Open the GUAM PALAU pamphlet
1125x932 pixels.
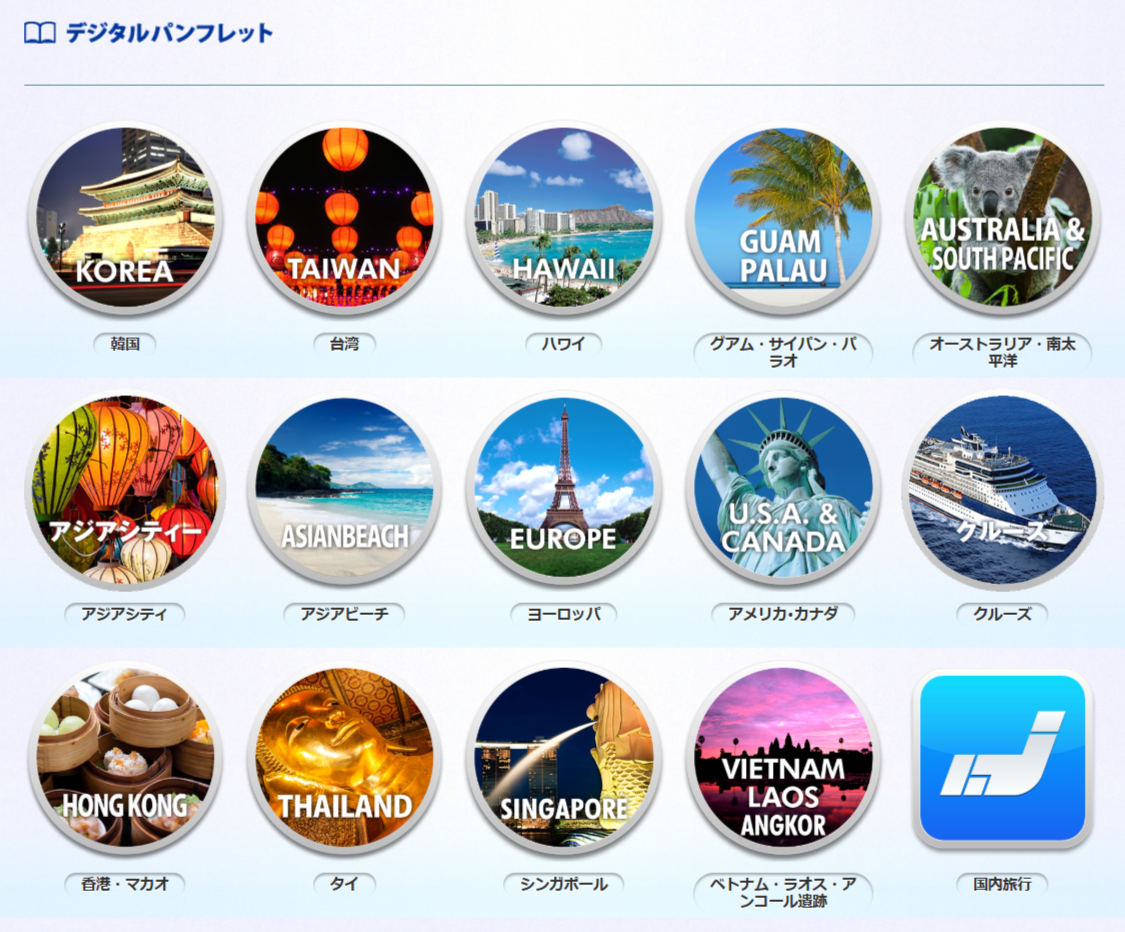(784, 218)
